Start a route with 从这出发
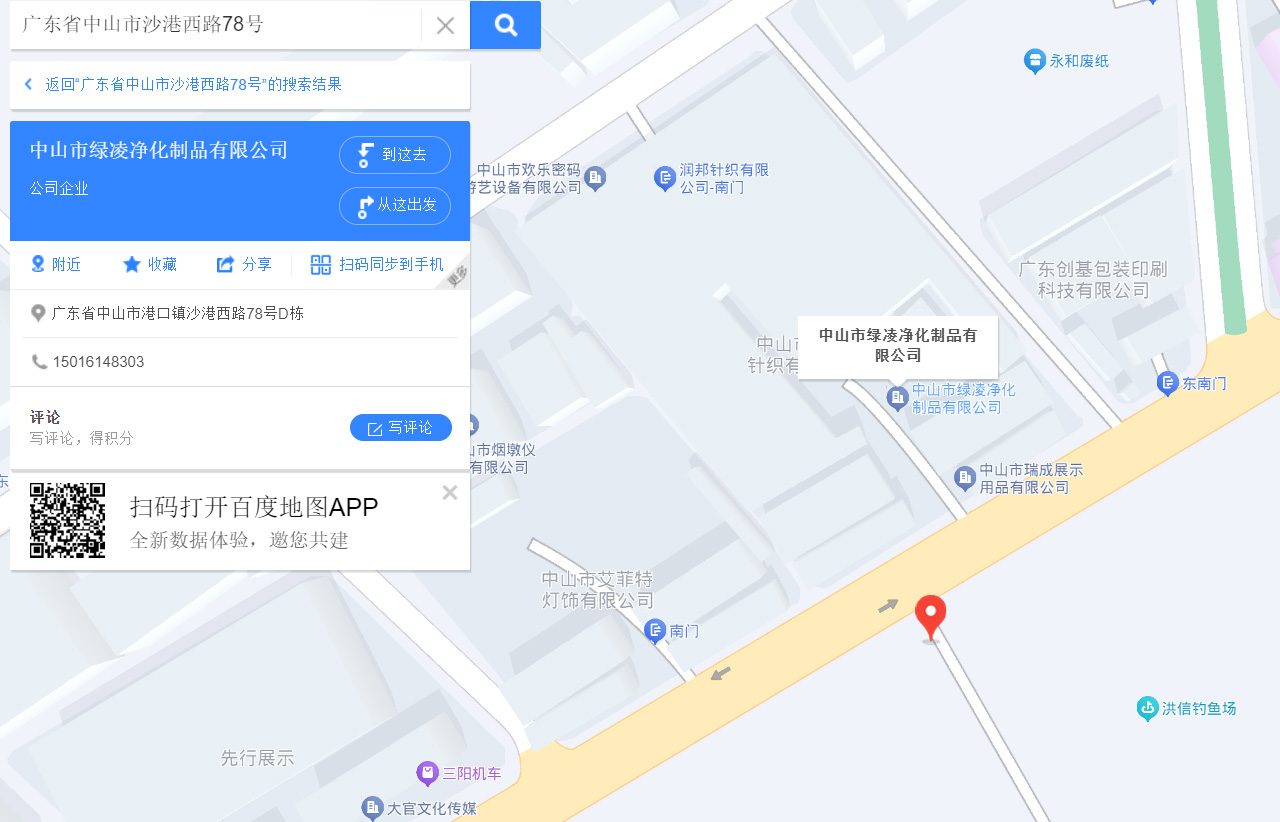The image size is (1280, 822). [395, 206]
